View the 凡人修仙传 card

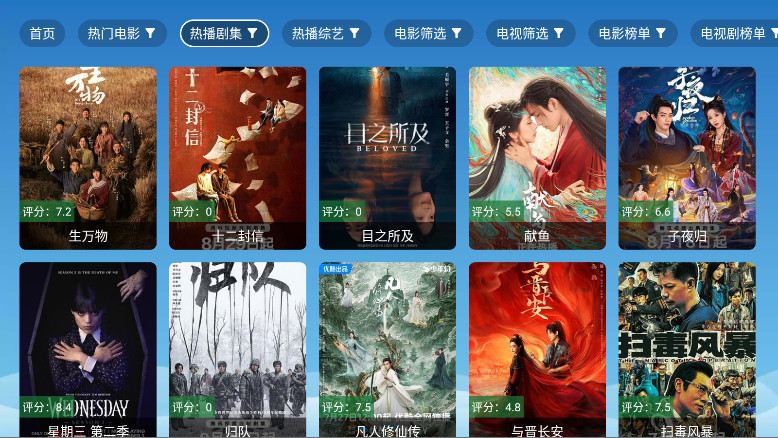387,350
